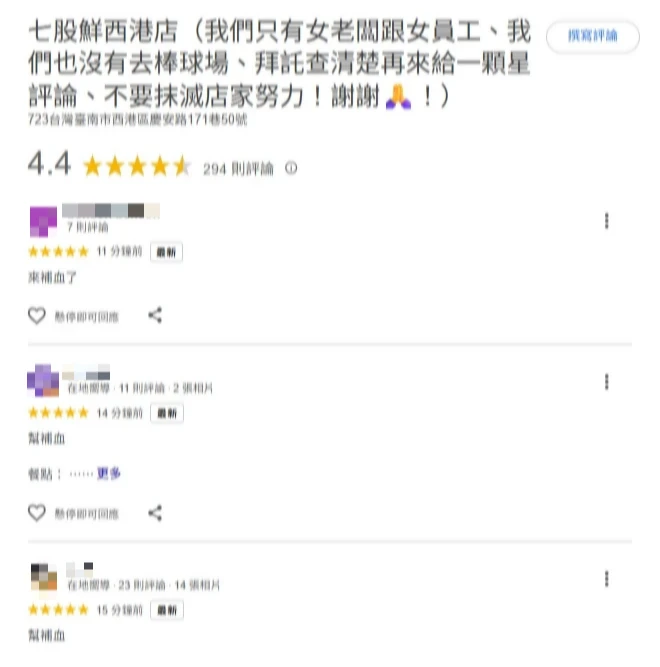Open profile of reviewer with 7 則評論
The width and height of the screenshot is (660, 667).
tap(44, 219)
